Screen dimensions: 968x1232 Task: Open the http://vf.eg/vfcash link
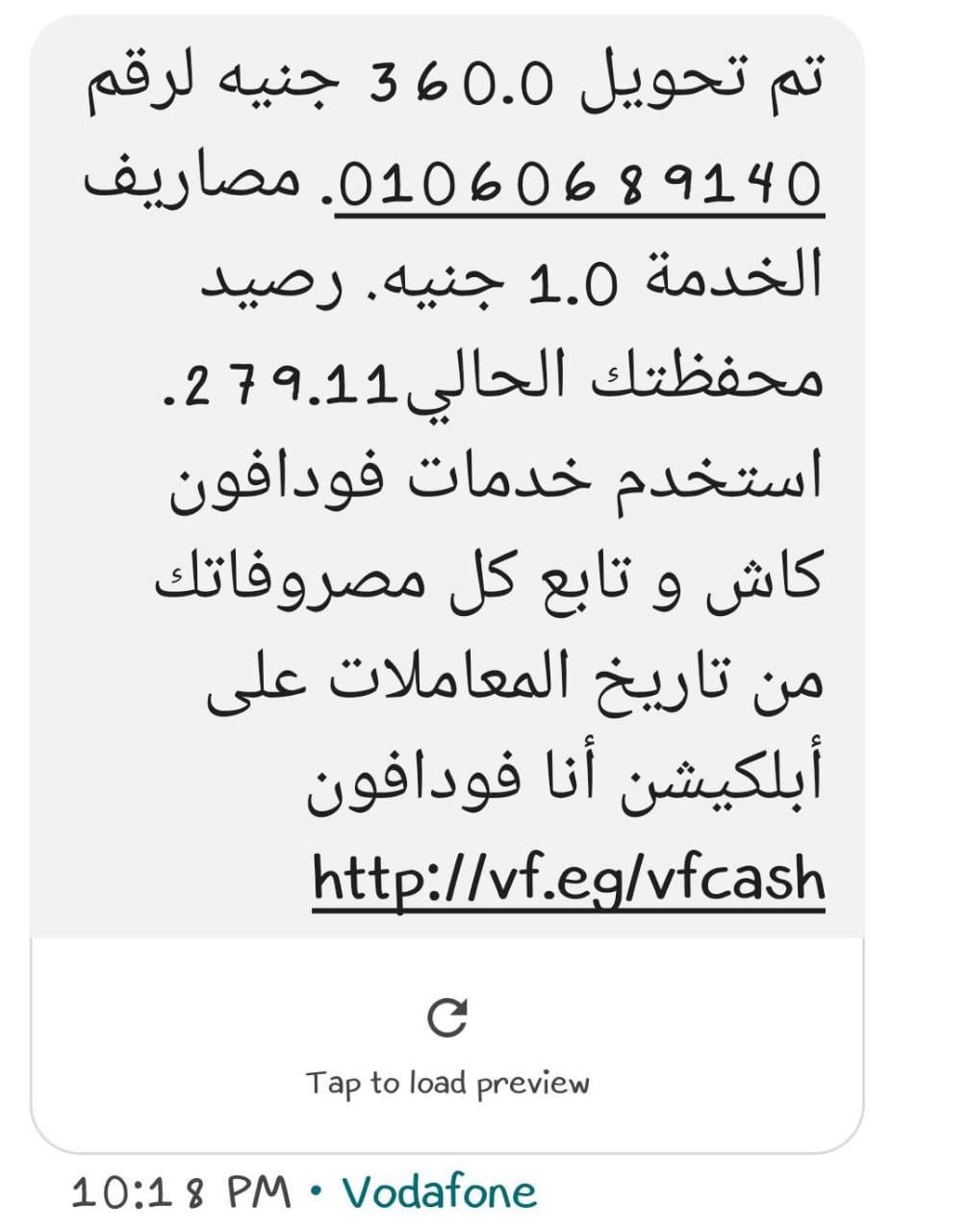click(569, 878)
